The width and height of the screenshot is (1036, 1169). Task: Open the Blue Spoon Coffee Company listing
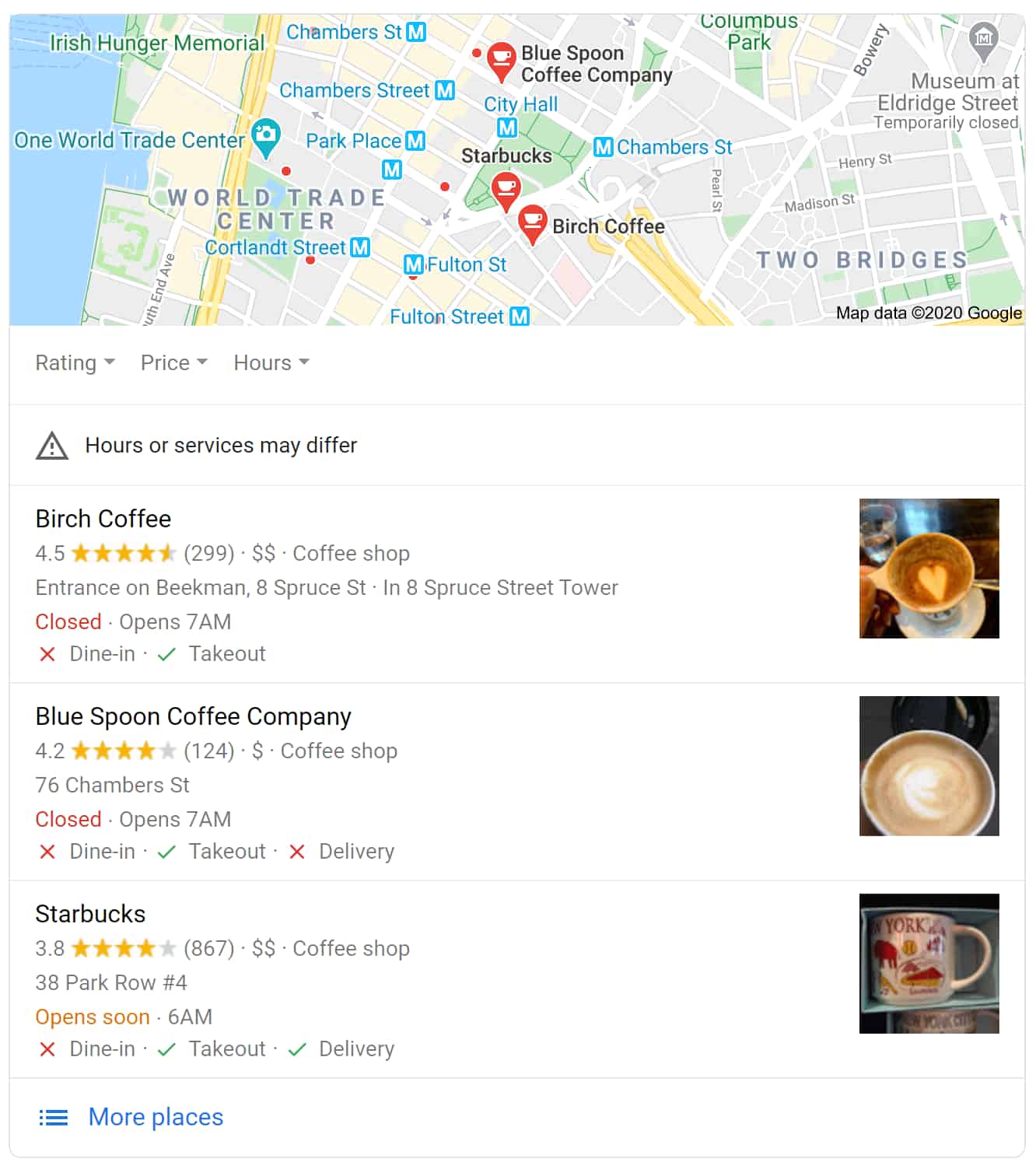point(193,716)
